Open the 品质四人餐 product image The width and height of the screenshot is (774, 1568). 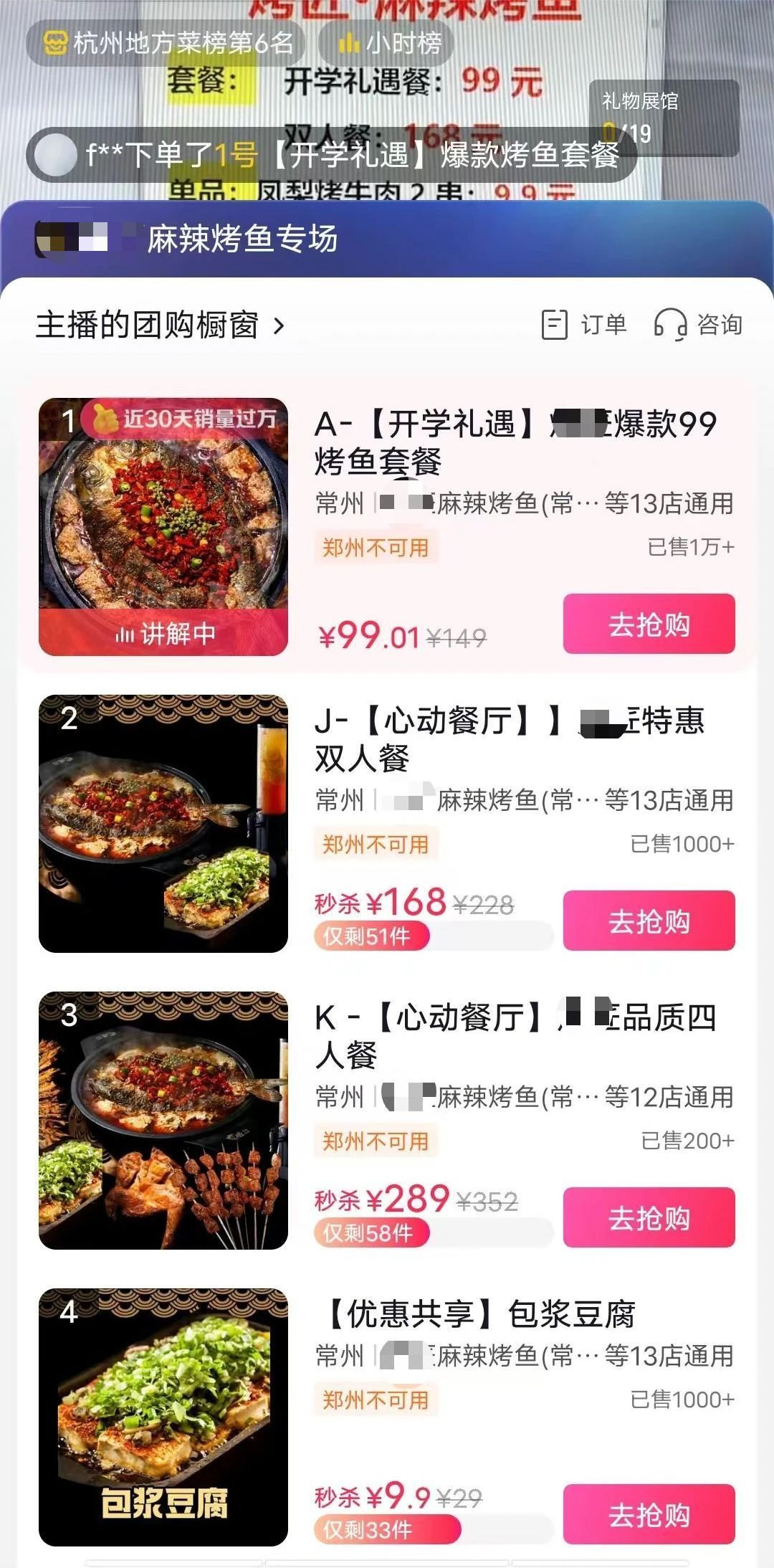click(x=163, y=1121)
